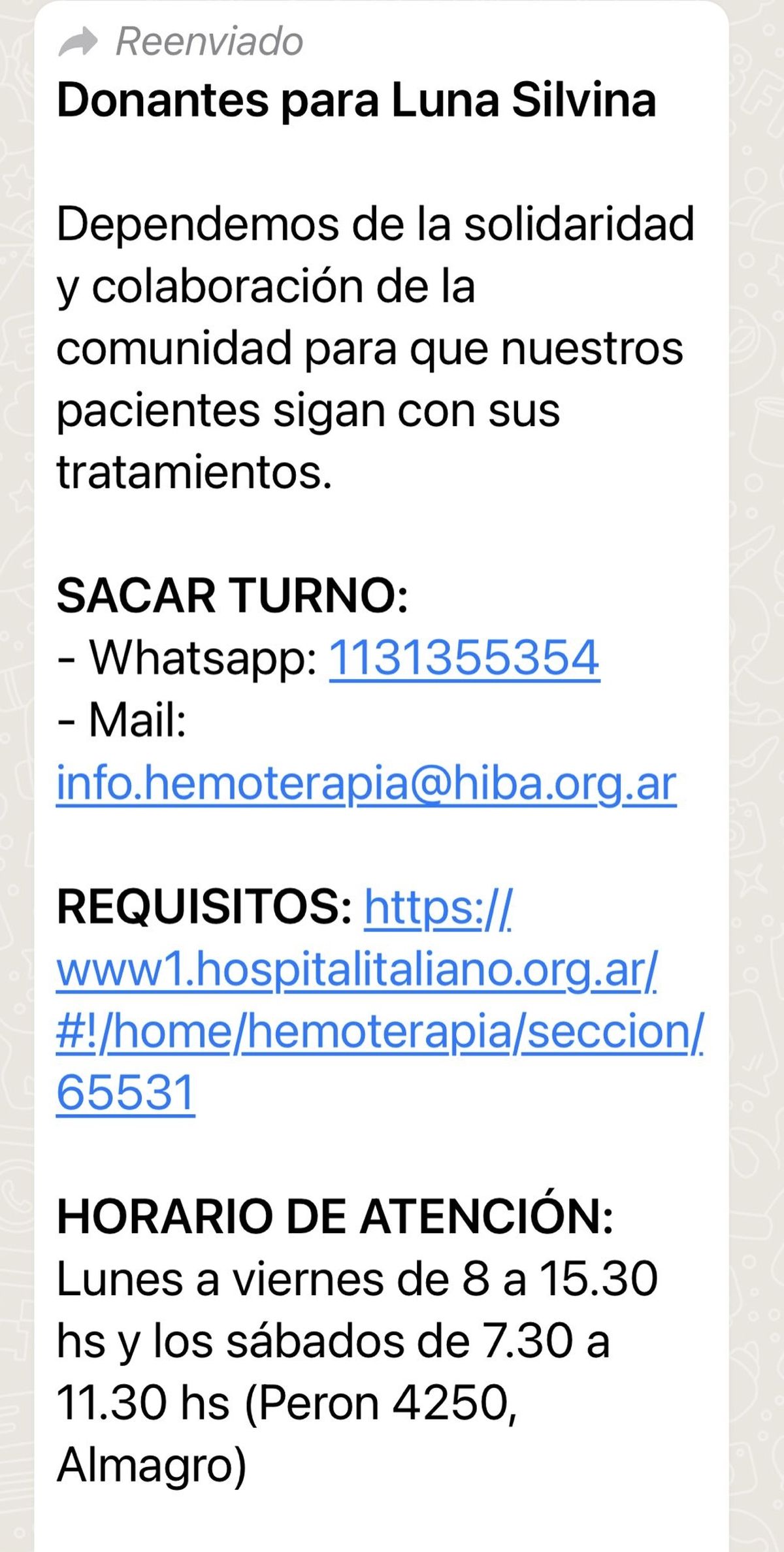Screen dimensions: 784x1552
Task: Open the info.hemoterapia@hiba.org.ar email link
Action: tap(366, 783)
